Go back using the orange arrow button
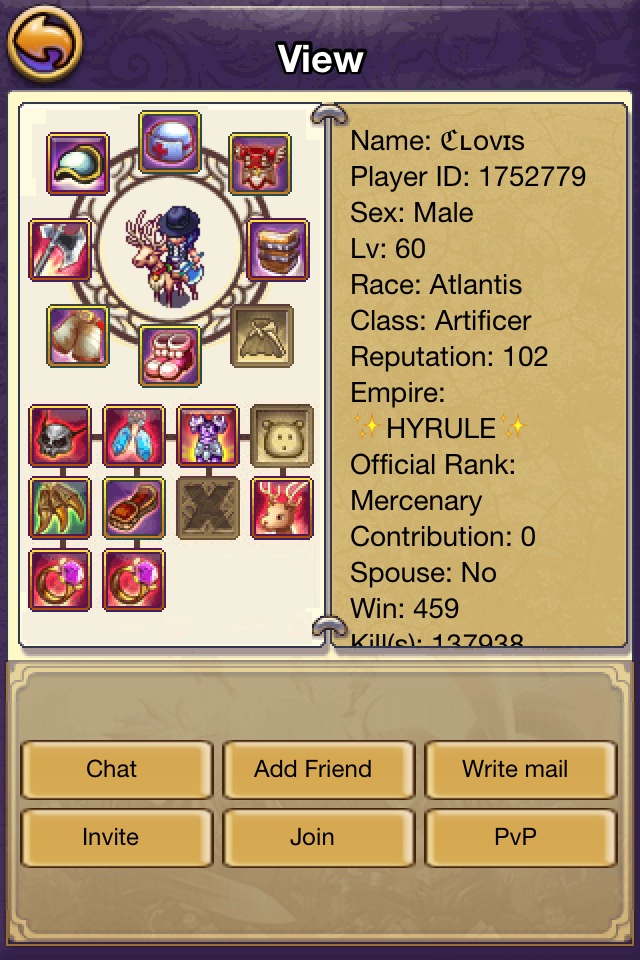The width and height of the screenshot is (640, 960). tap(43, 43)
